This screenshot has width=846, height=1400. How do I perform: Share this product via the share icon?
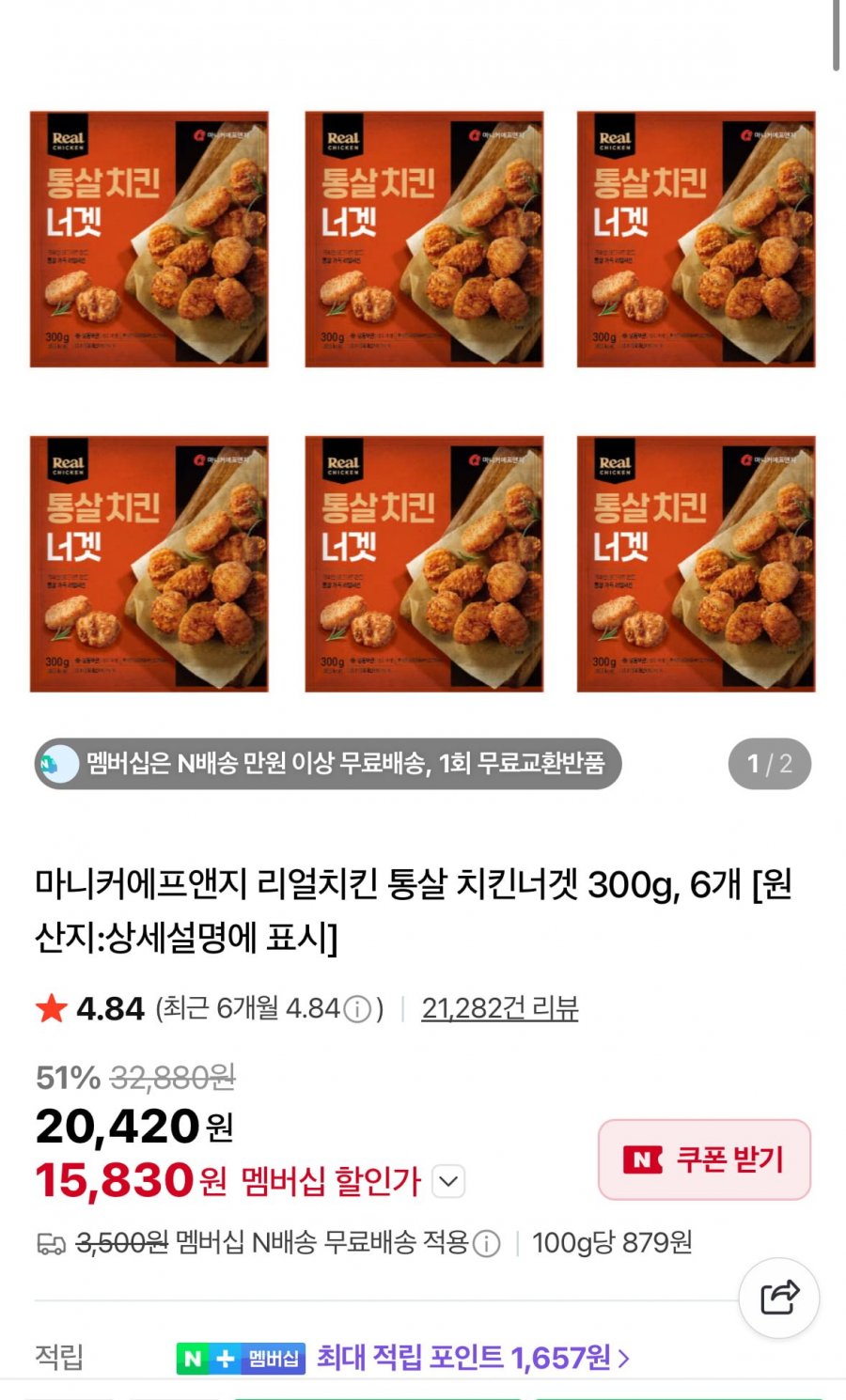click(x=779, y=1298)
